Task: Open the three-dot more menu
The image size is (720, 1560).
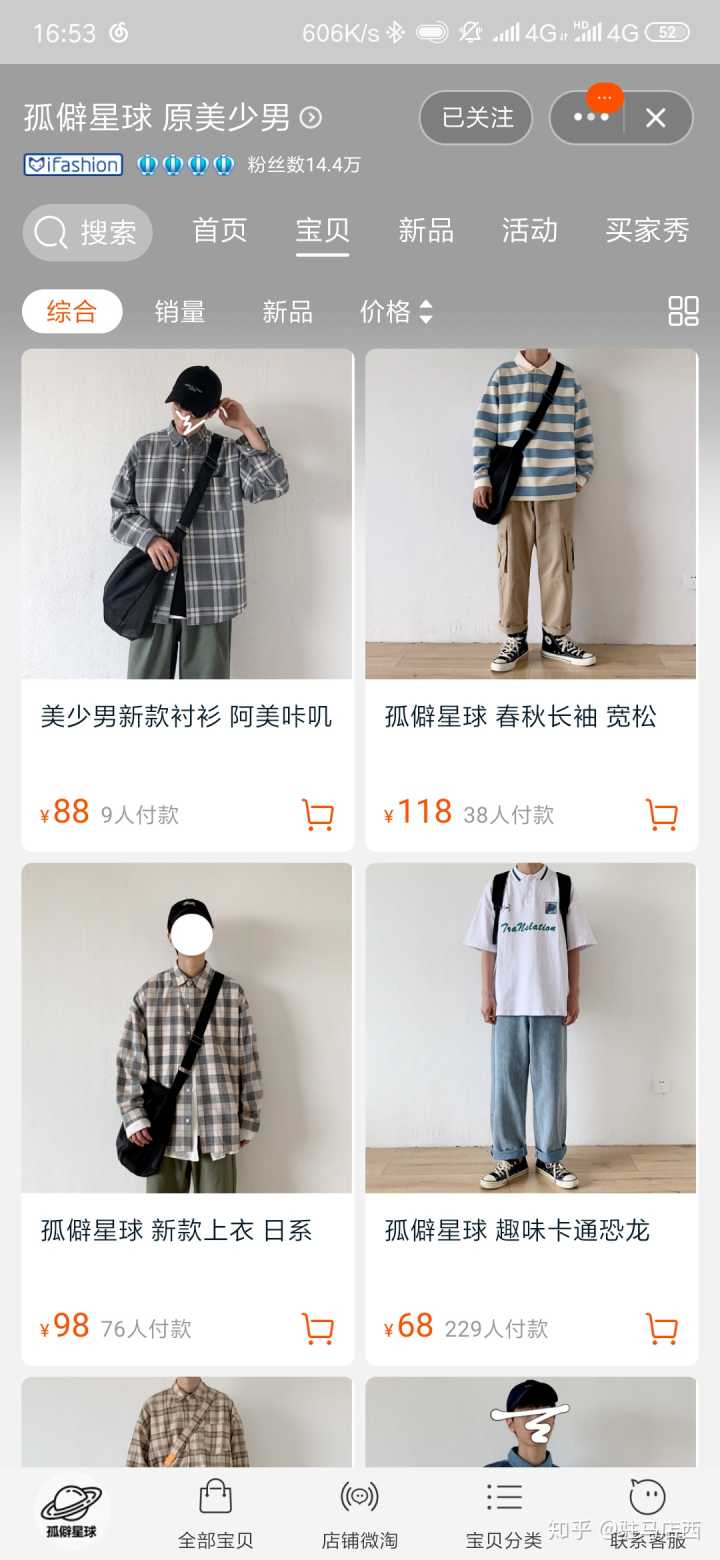Action: click(x=590, y=118)
